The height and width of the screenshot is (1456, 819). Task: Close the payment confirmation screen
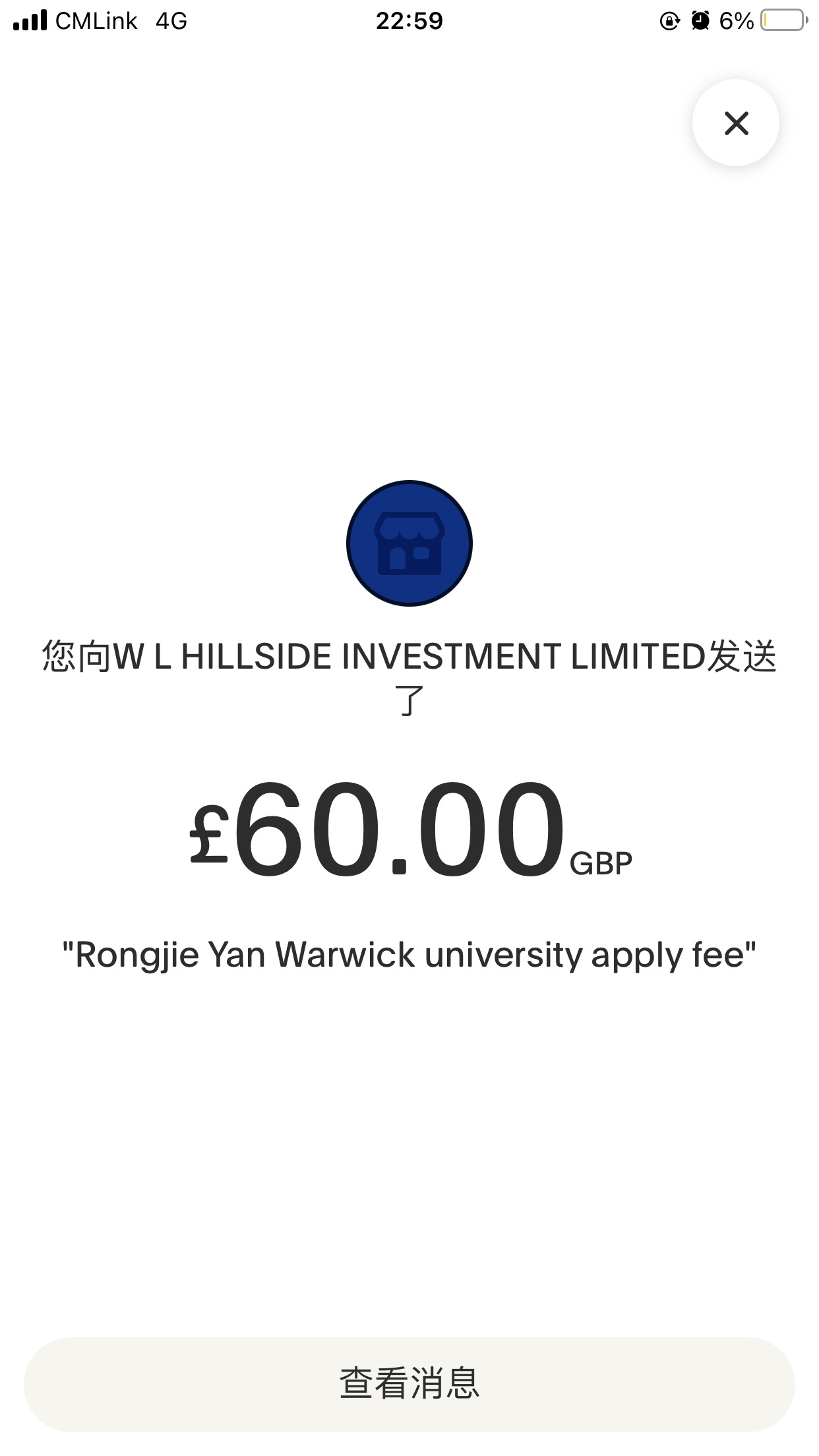(735, 123)
